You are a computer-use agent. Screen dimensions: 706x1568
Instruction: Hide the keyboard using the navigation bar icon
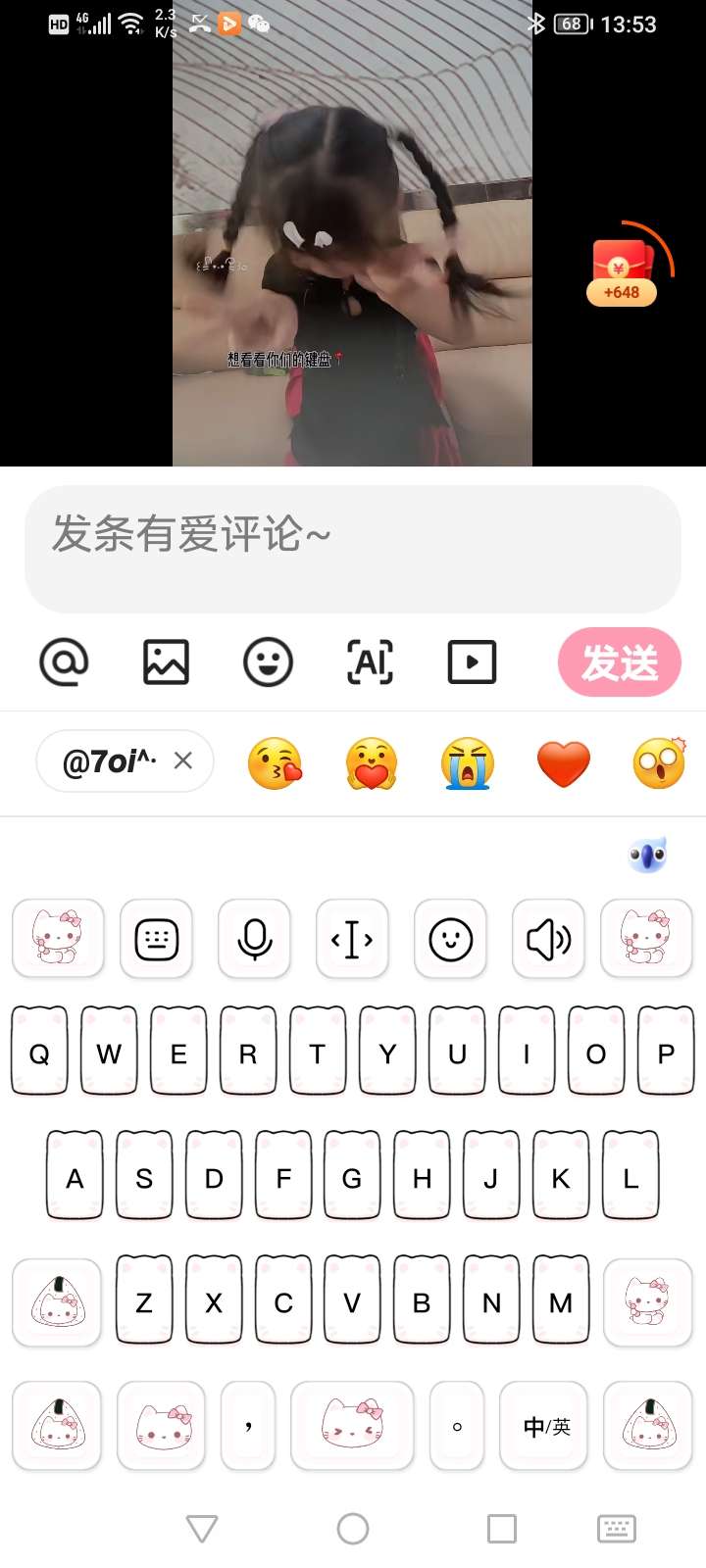(617, 1529)
